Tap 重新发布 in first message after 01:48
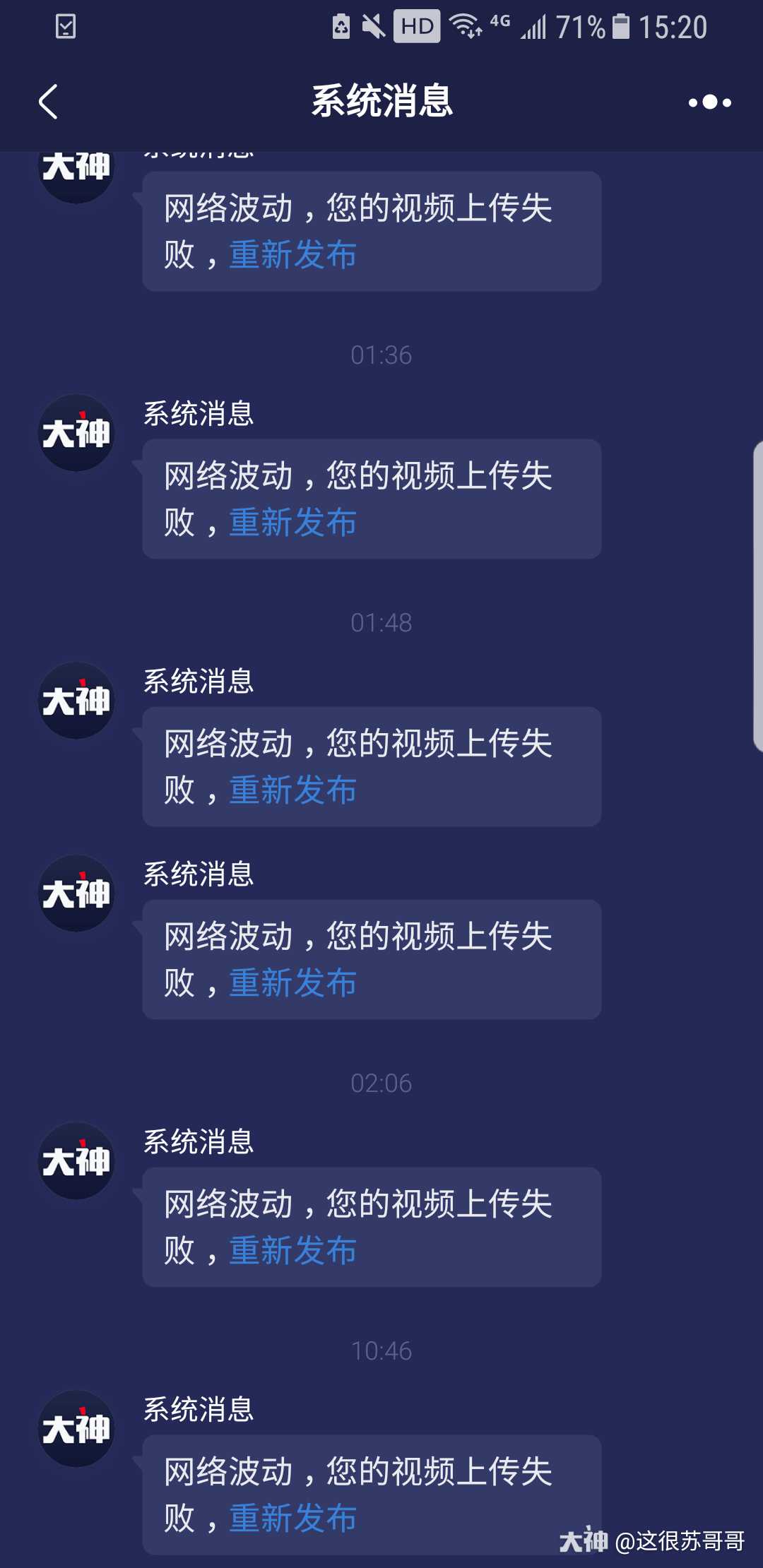763x1568 pixels. tap(292, 790)
